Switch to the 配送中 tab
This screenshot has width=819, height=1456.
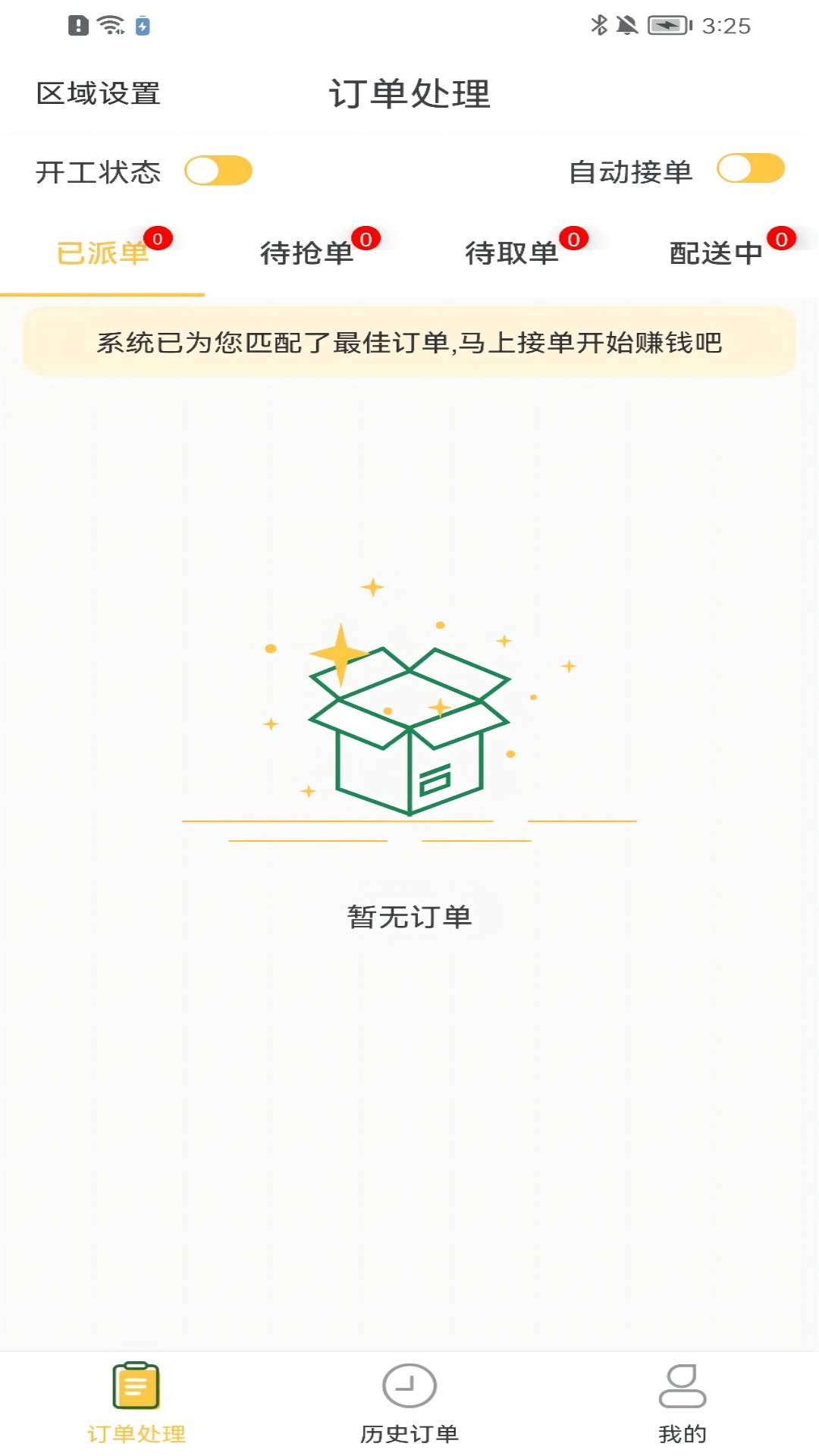click(x=717, y=253)
